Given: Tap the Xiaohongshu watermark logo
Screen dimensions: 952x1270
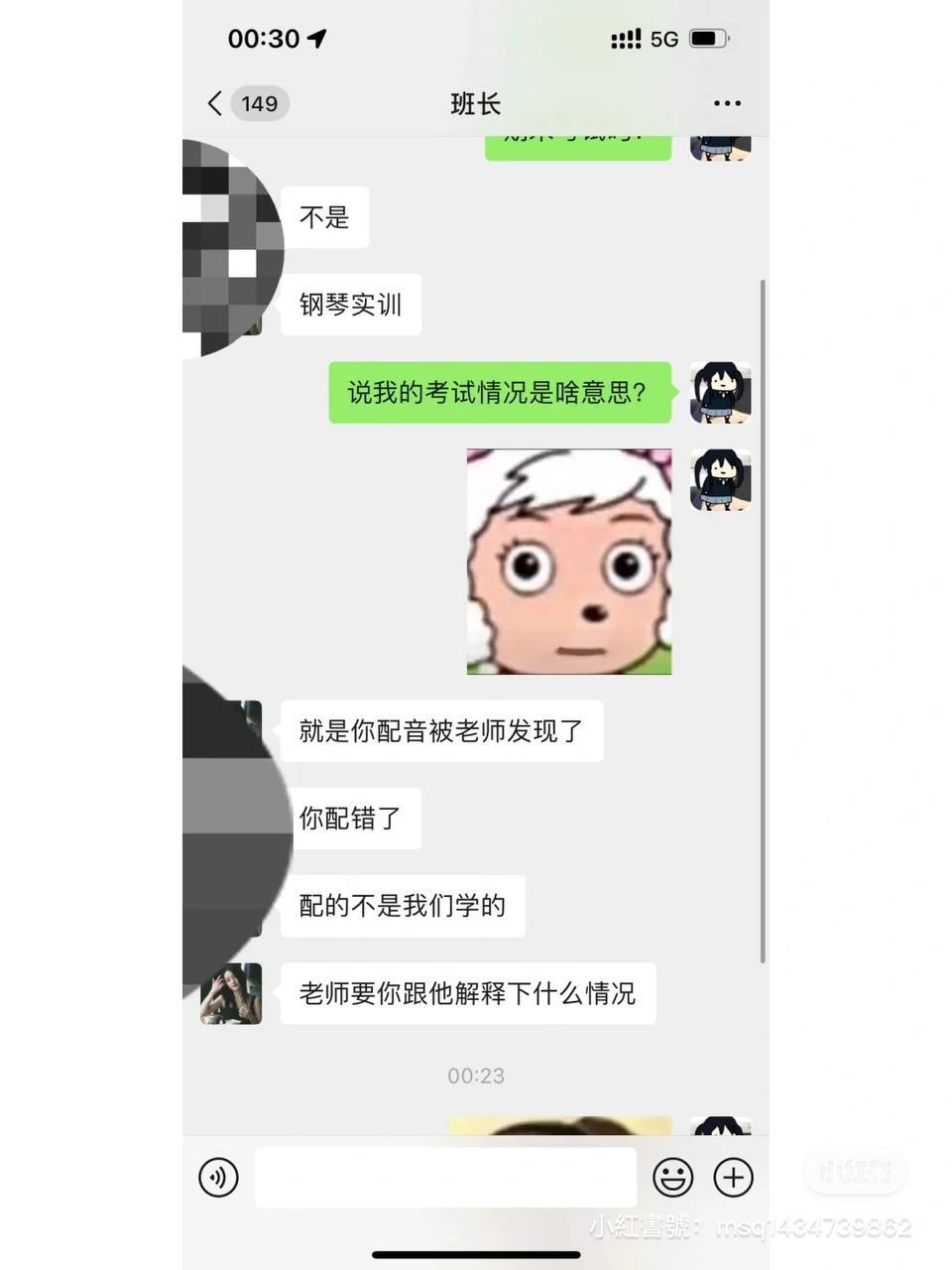Looking at the screenshot, I should (x=854, y=1171).
